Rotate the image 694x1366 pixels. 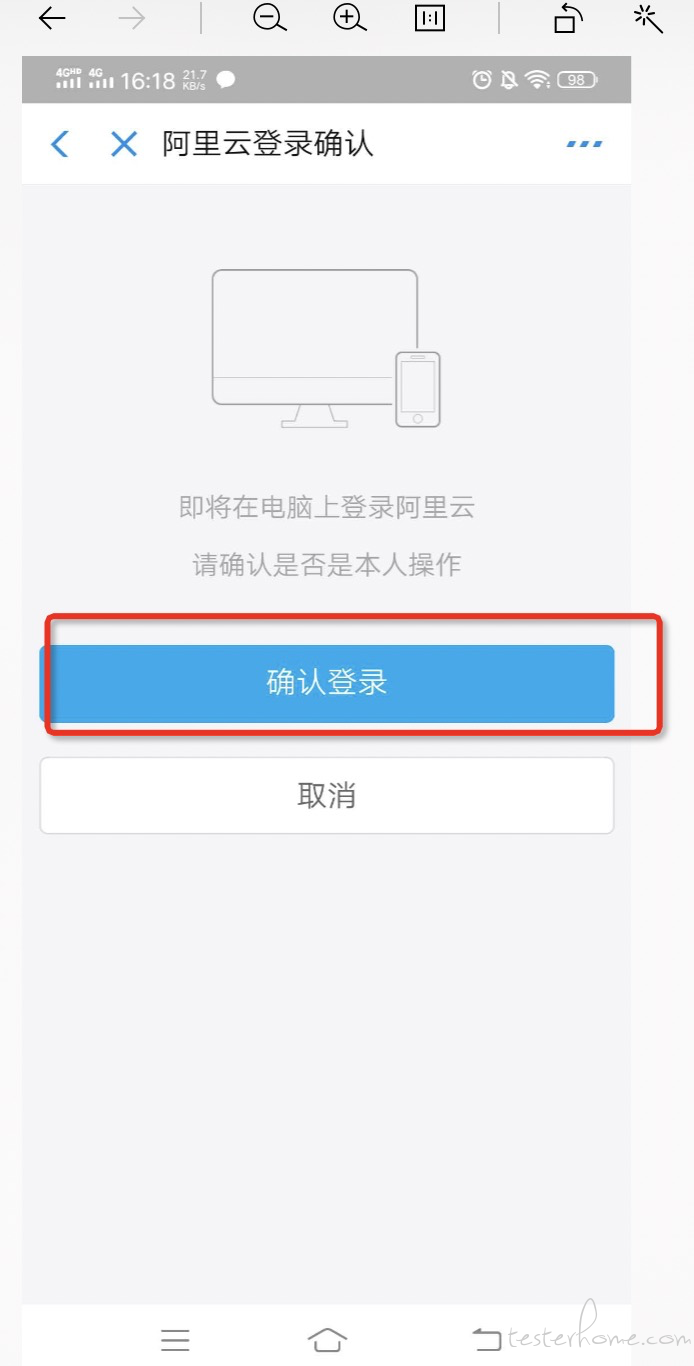pyautogui.click(x=567, y=18)
